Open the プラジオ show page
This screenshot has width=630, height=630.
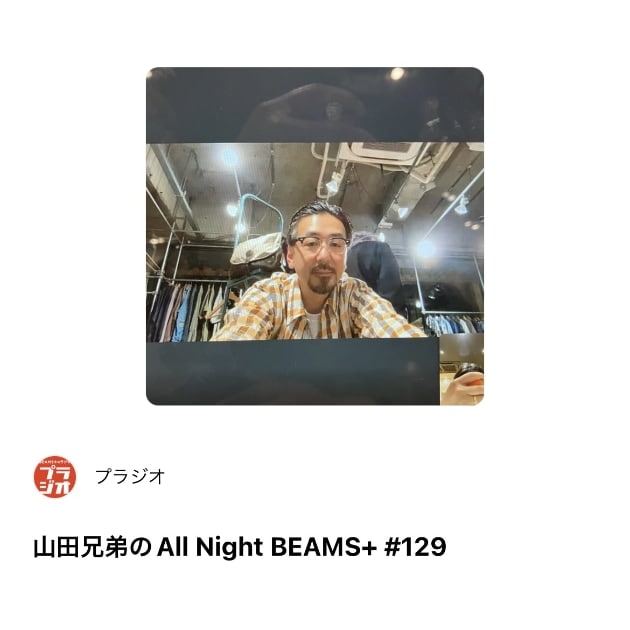click(x=129, y=476)
